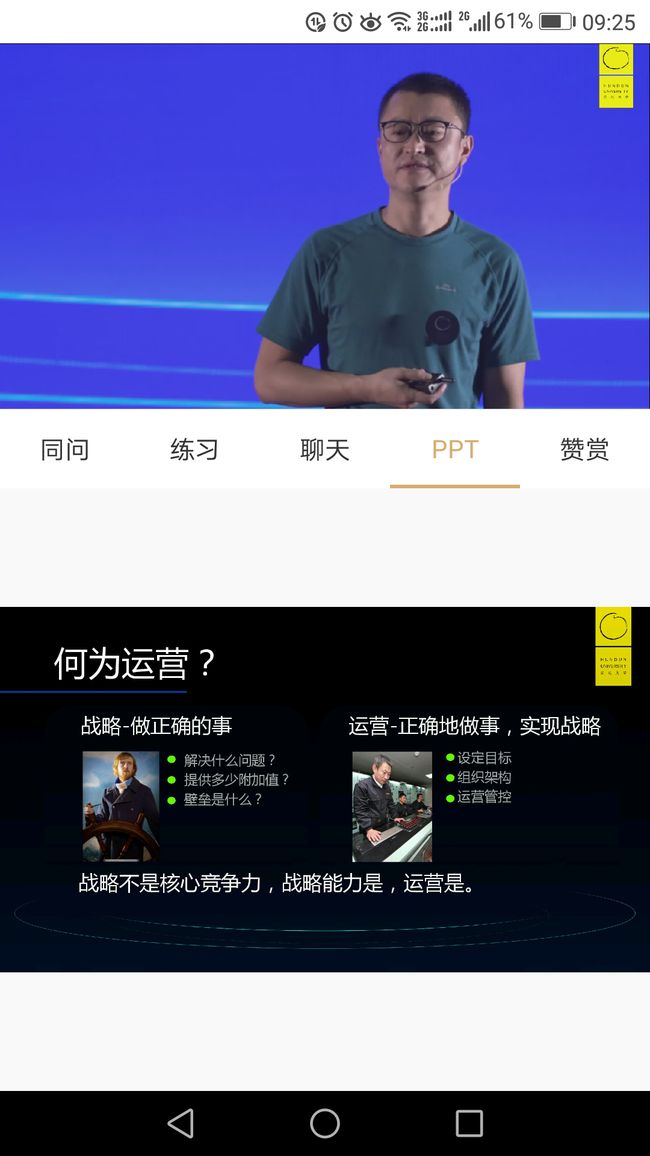Screen dimensions: 650x1156
Task: Go to the 聊天 tab
Action: pyautogui.click(x=324, y=449)
